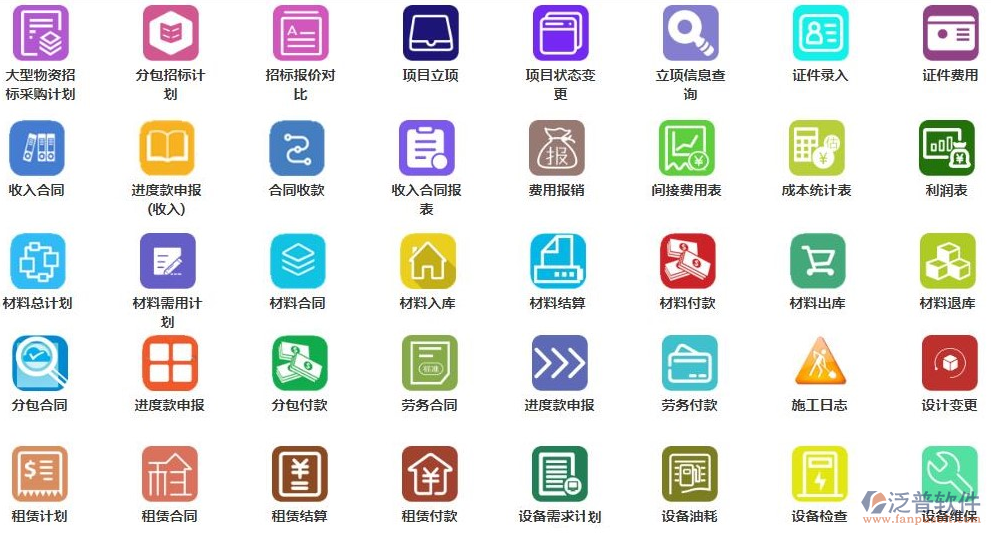
Task: Select 招标报价对比
Action: pos(300,34)
